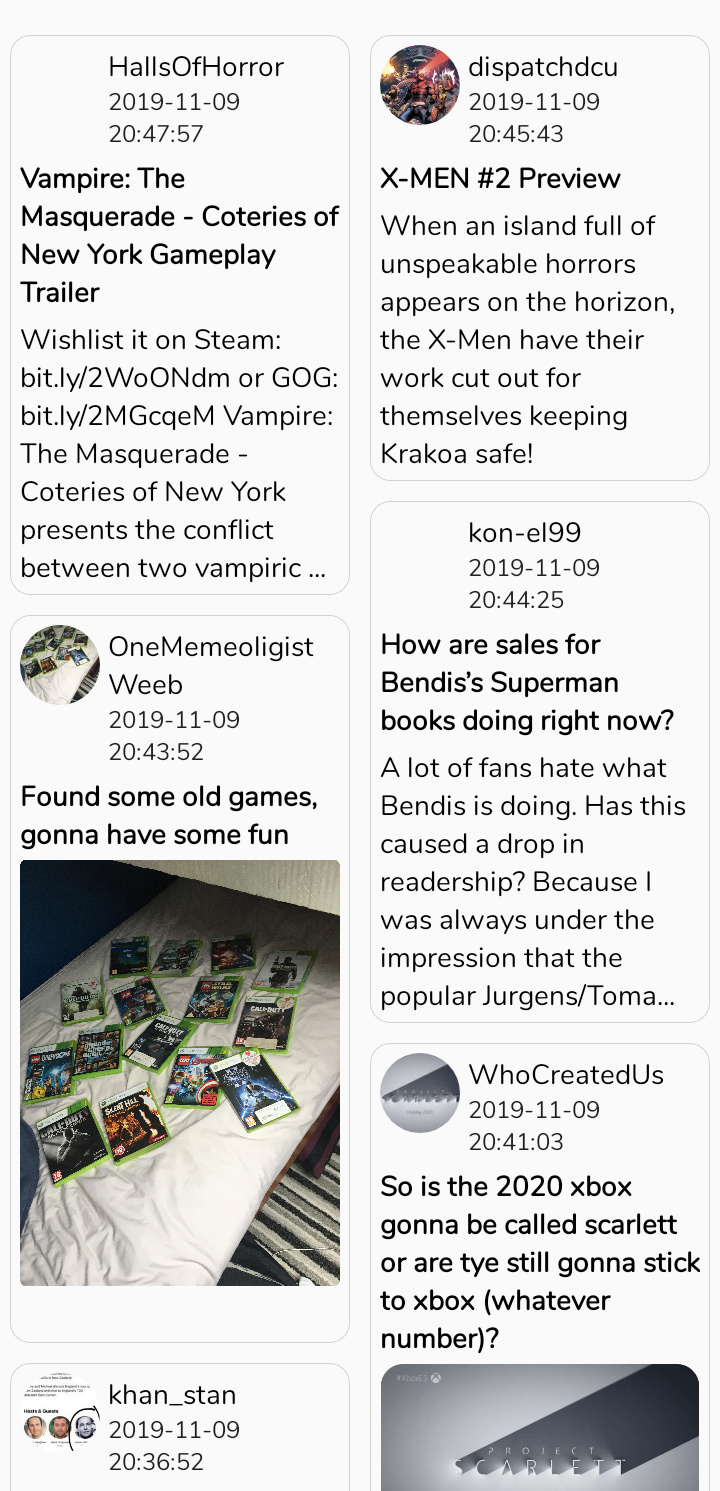Viewport: 720px width, 1491px height.
Task: Open the 2020 xbox scarlett question post
Action: 540,1263
